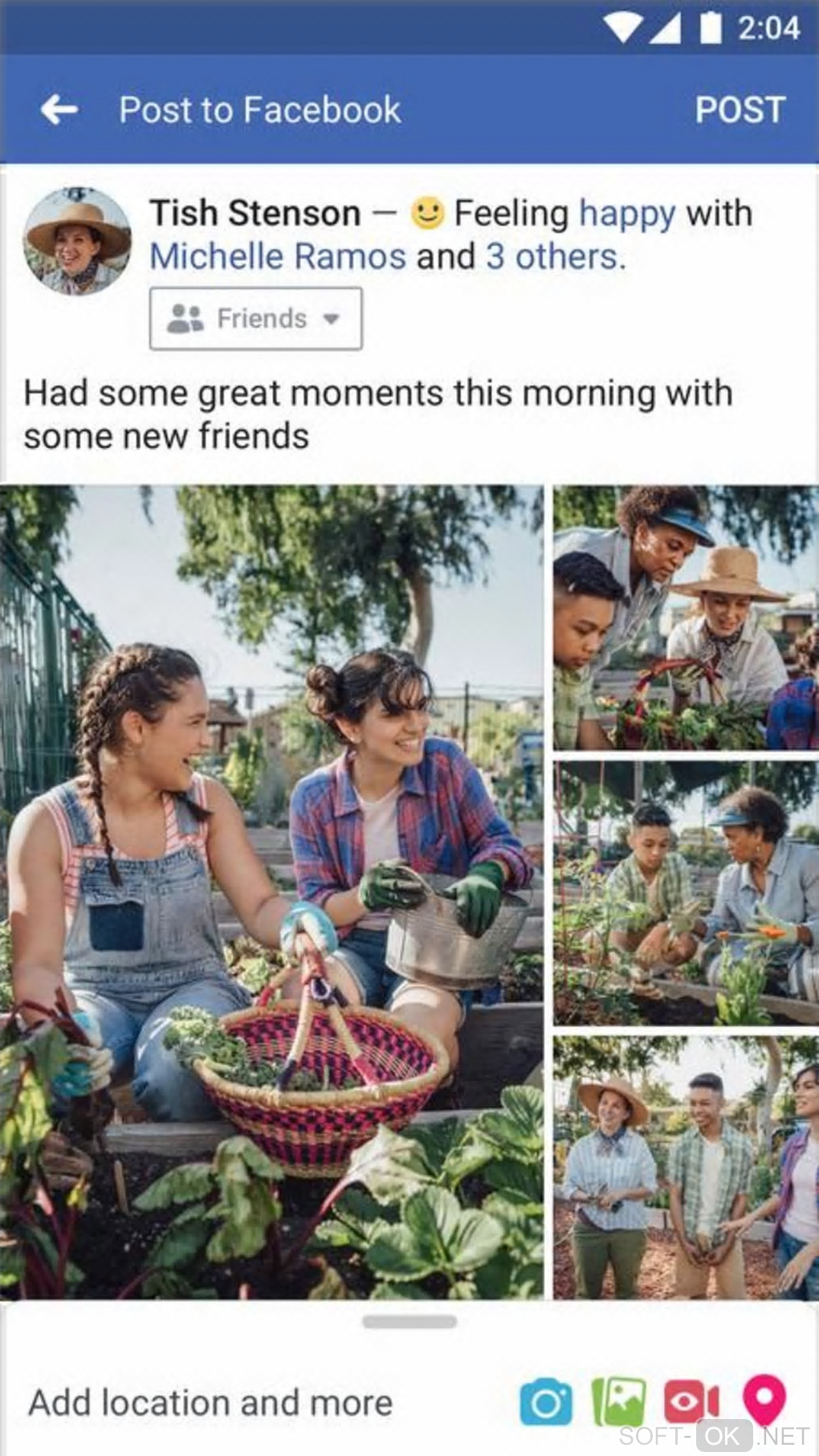This screenshot has height=1456, width=819.
Task: Open the top right garden photo
Action: tap(686, 618)
